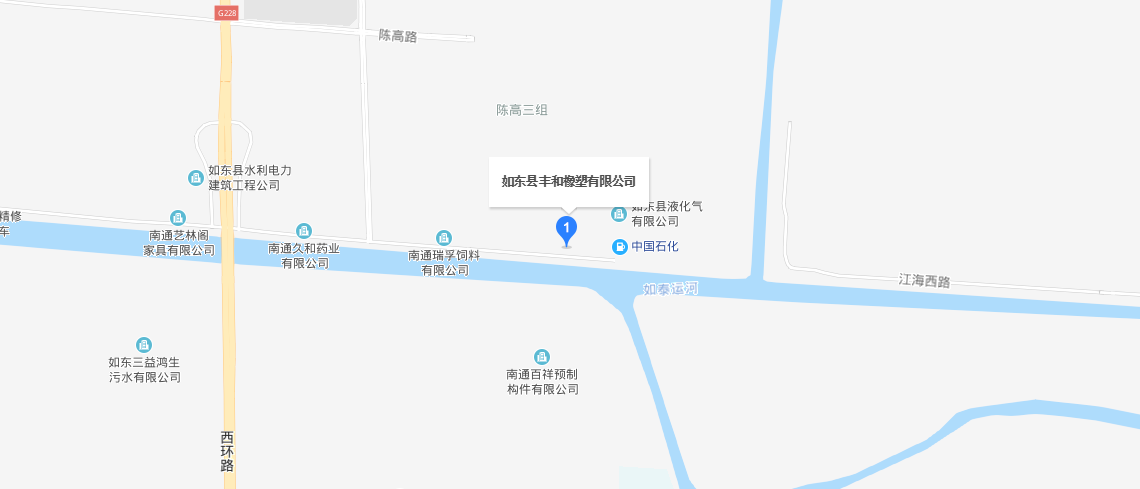Open the 如东三益鸿生污水有限公司 map point
This screenshot has width=1140, height=489.
(144, 345)
